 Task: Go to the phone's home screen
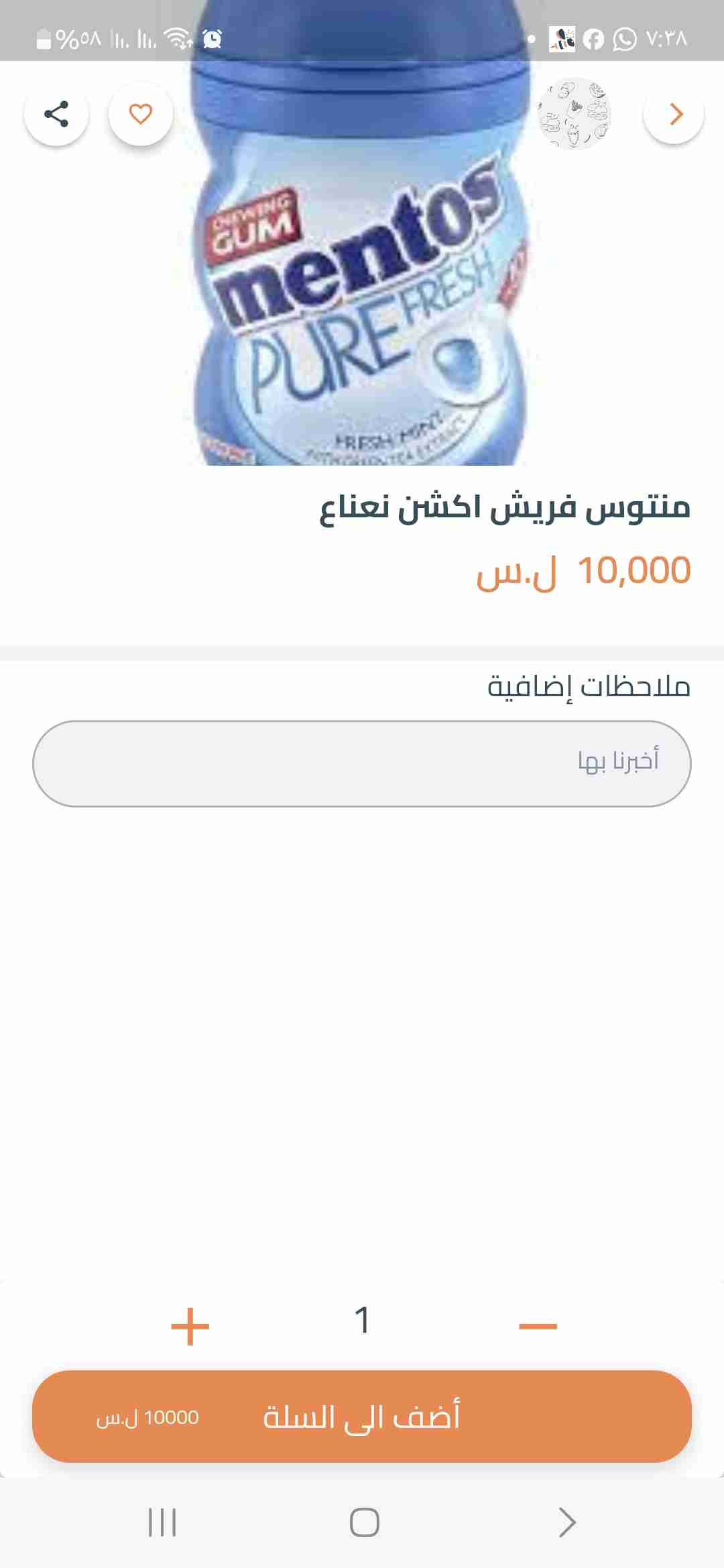click(x=365, y=1522)
